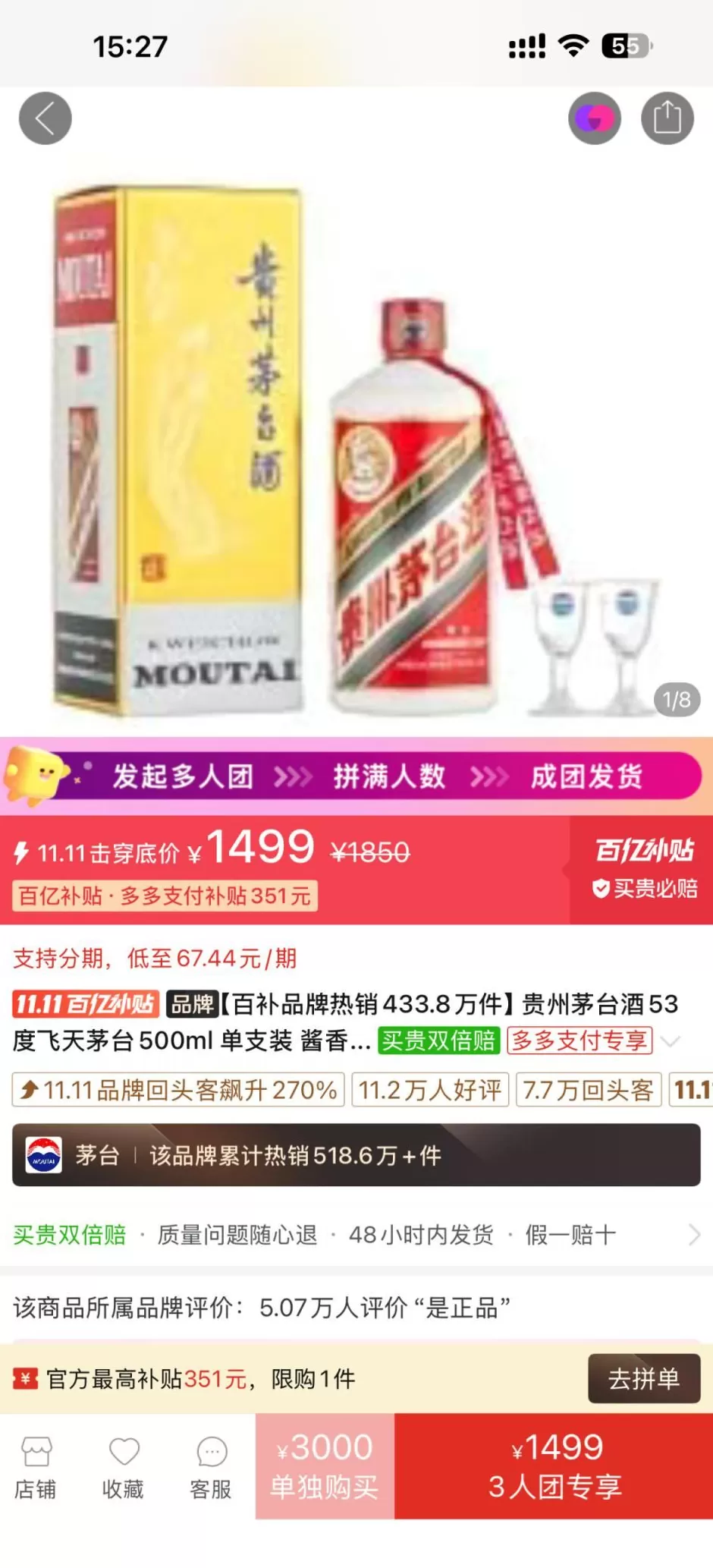Tap the back arrow to return
The image size is (713, 1568).
pos(44,118)
